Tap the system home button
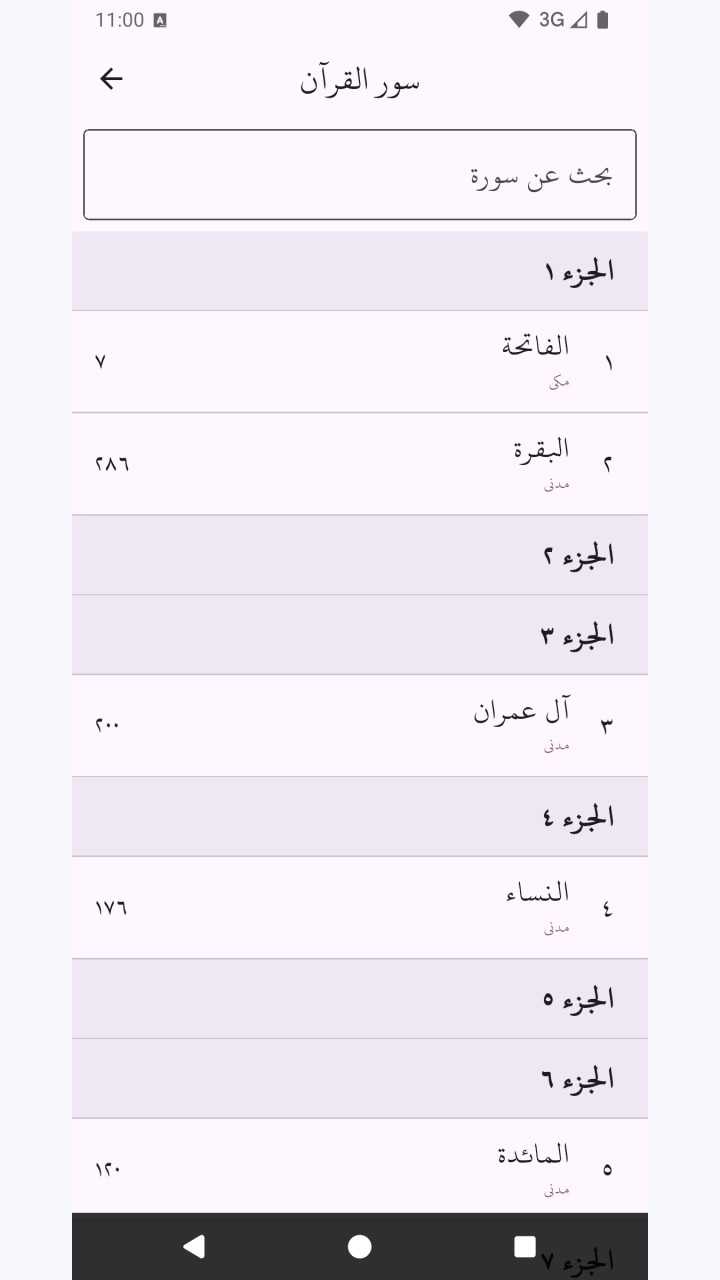 click(x=360, y=1246)
